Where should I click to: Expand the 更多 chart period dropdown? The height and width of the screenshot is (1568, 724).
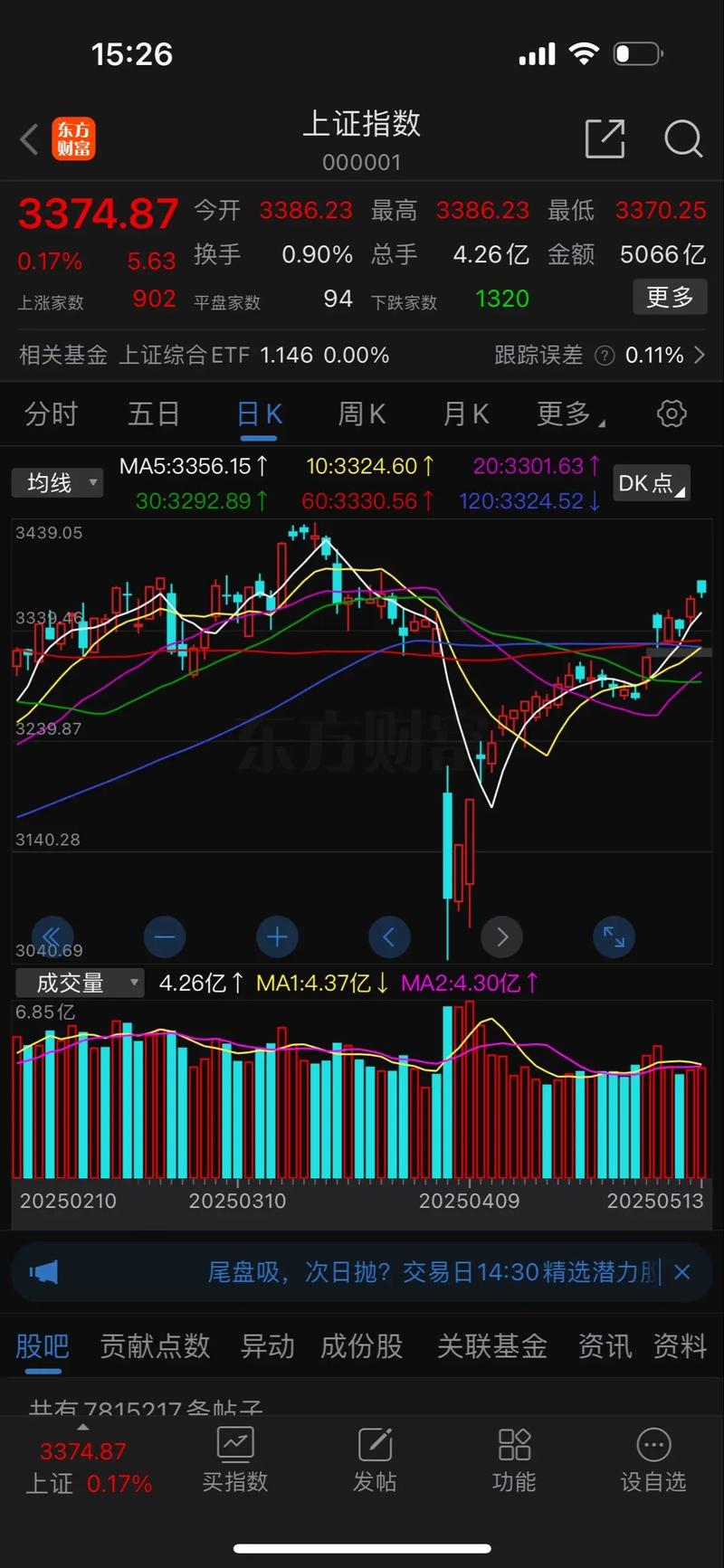pos(570,414)
